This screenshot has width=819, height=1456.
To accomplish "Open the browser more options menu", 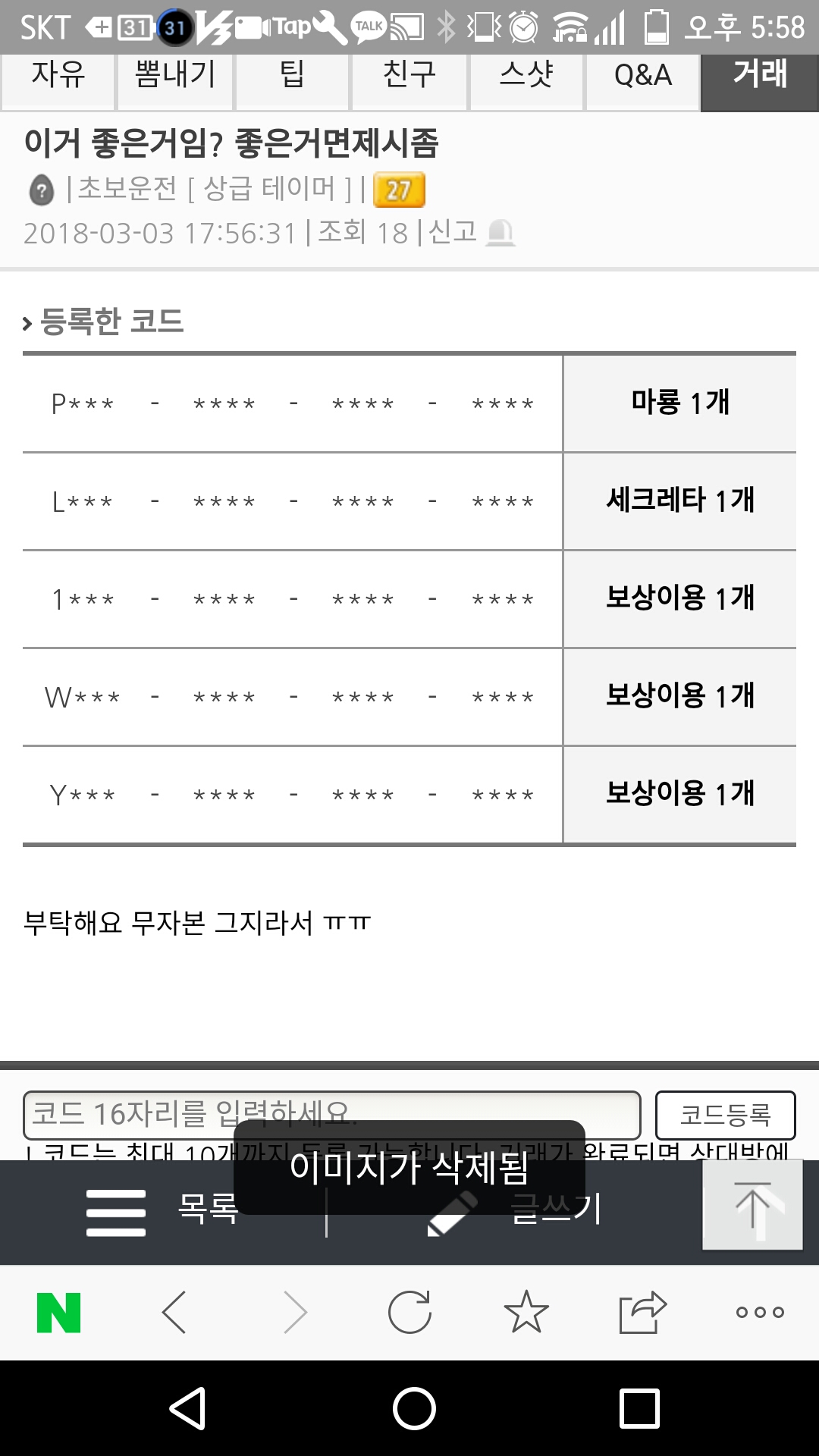I will click(760, 1313).
